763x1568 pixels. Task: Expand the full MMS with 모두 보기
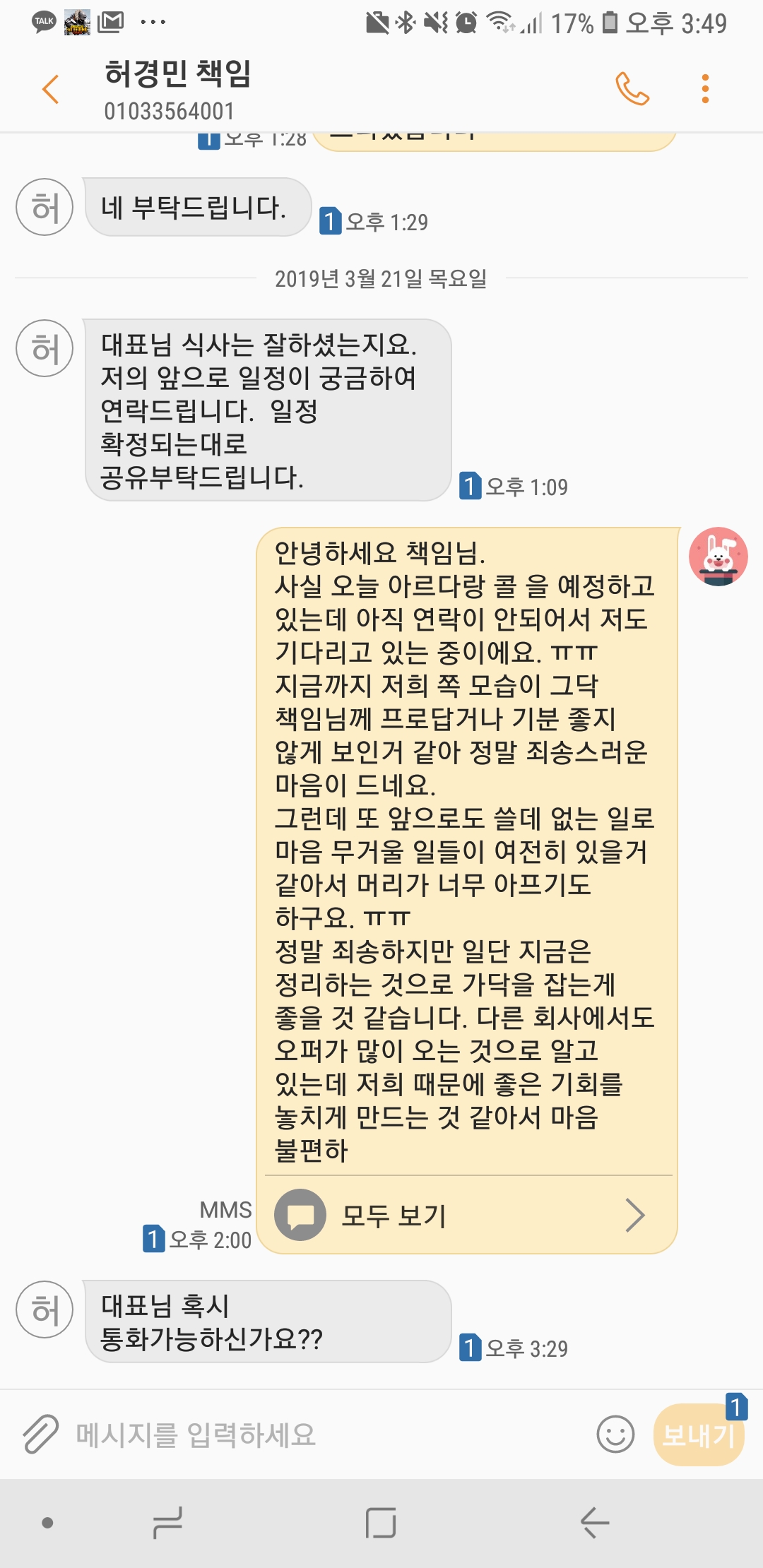(x=466, y=1216)
